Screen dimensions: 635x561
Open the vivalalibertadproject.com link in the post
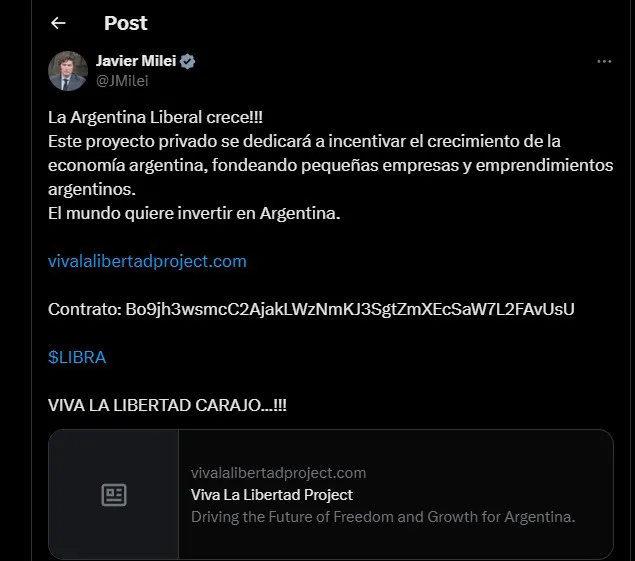click(147, 261)
